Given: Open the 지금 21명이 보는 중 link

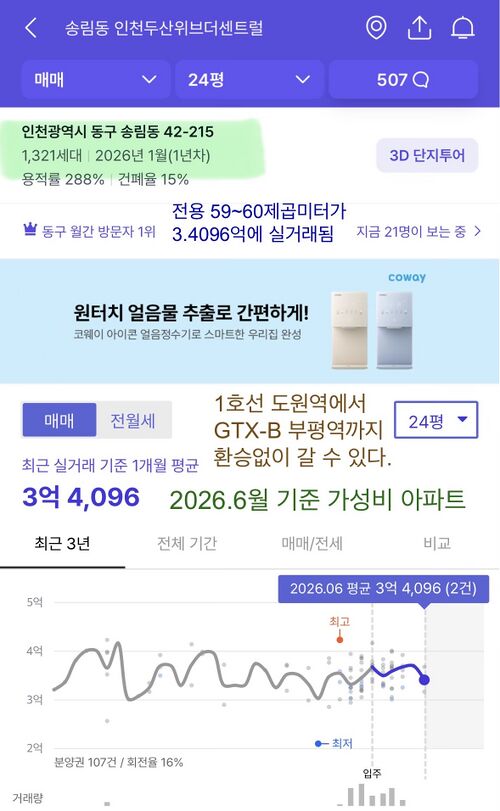Looking at the screenshot, I should 418,232.
